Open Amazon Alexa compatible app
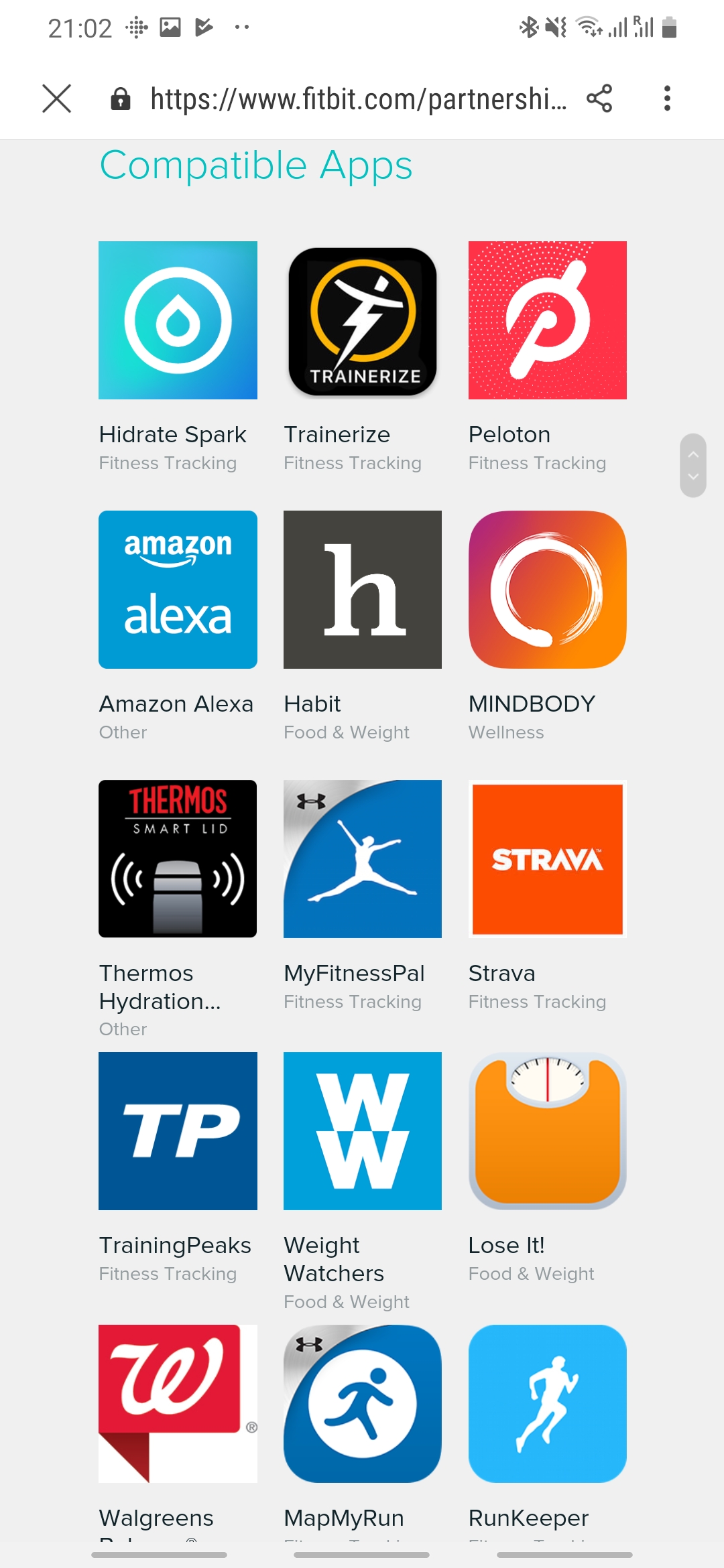The height and width of the screenshot is (1568, 724). (x=178, y=590)
